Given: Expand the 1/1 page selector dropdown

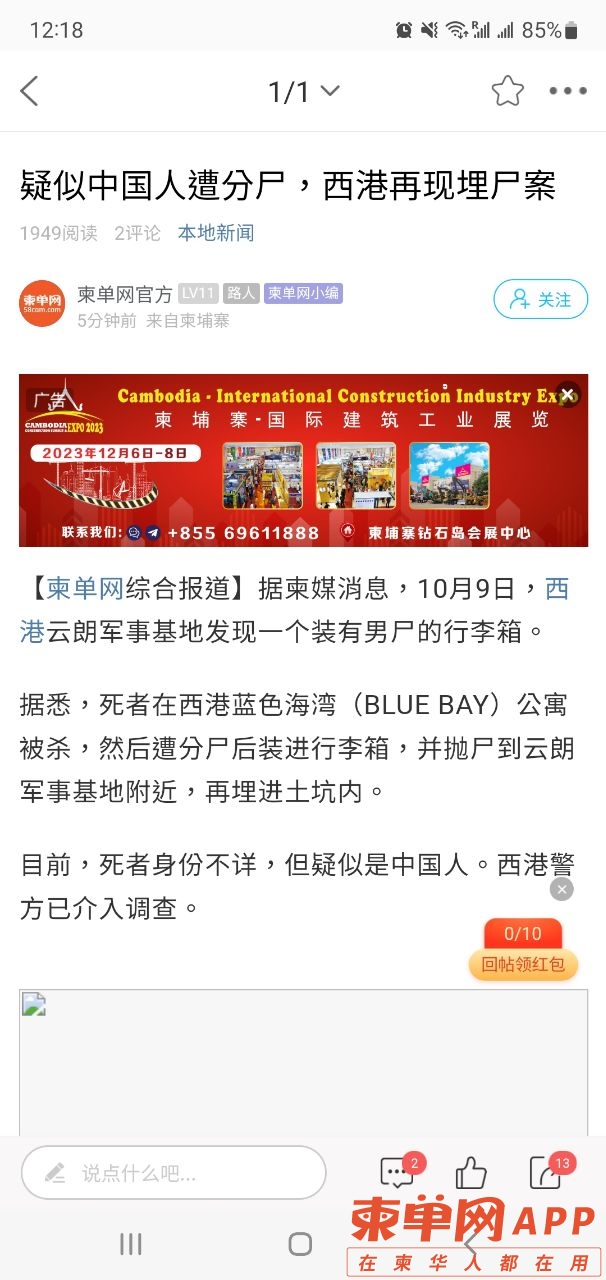Looking at the screenshot, I should click(x=304, y=92).
